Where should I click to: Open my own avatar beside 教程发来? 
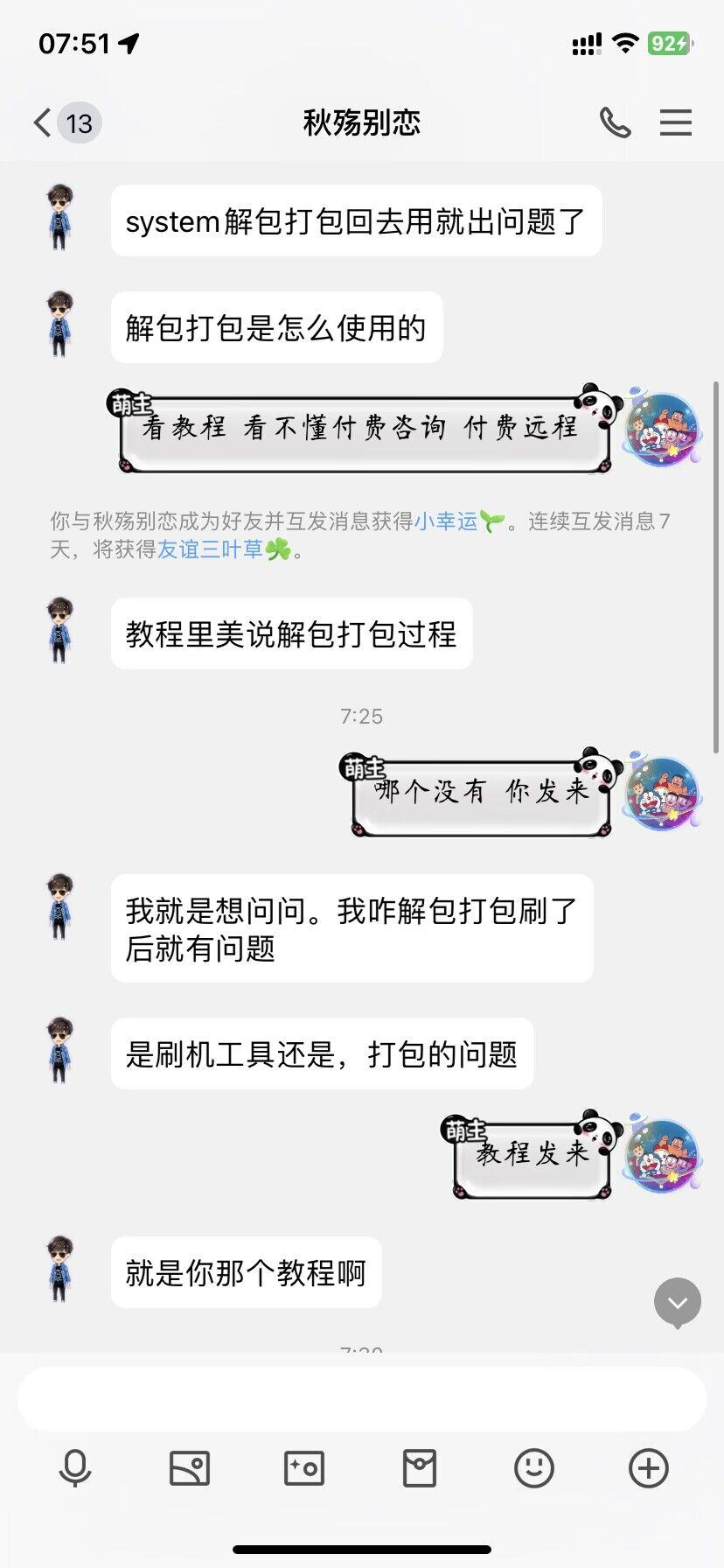tap(662, 1155)
